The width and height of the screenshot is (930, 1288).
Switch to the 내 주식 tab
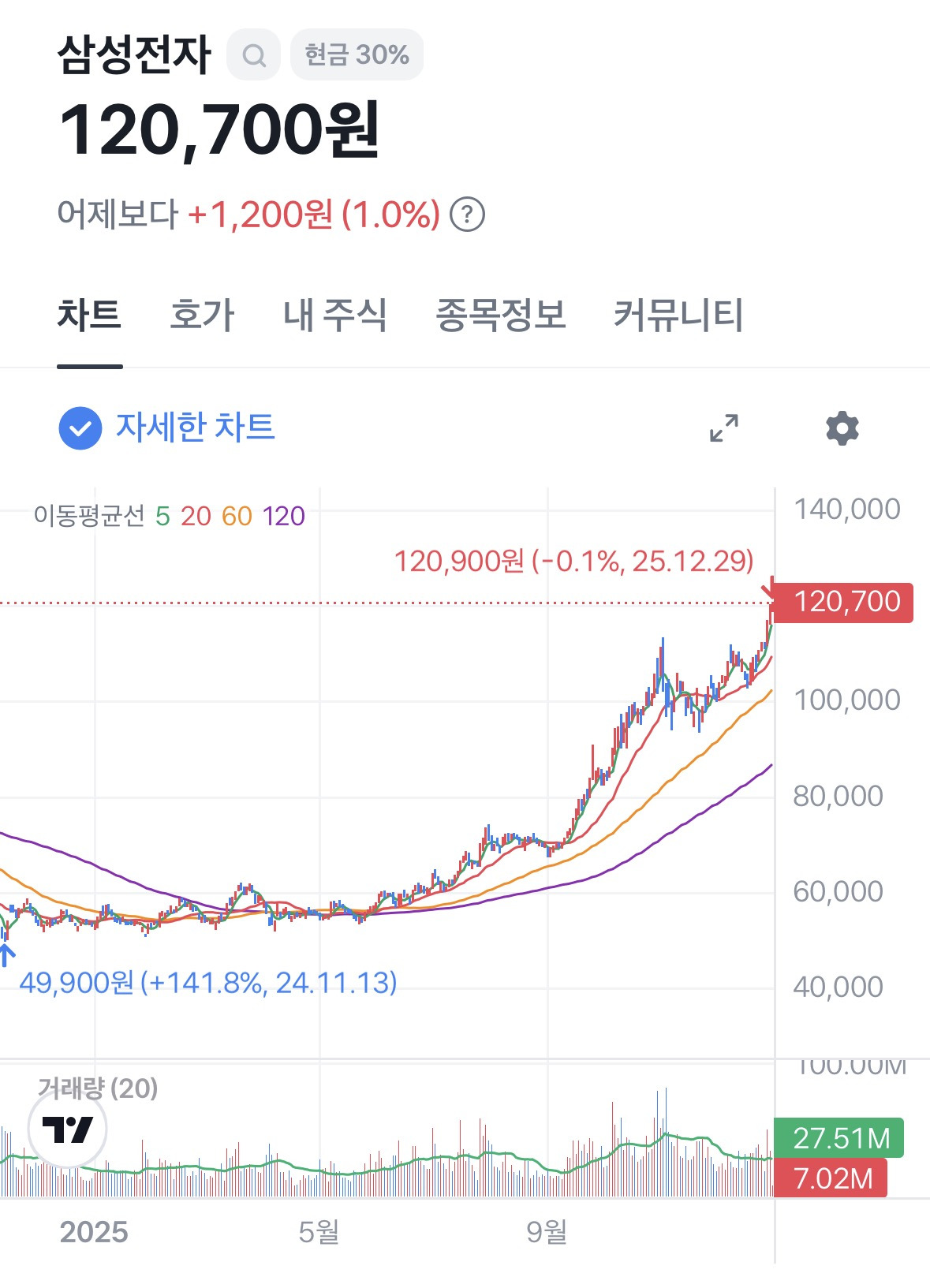[335, 315]
